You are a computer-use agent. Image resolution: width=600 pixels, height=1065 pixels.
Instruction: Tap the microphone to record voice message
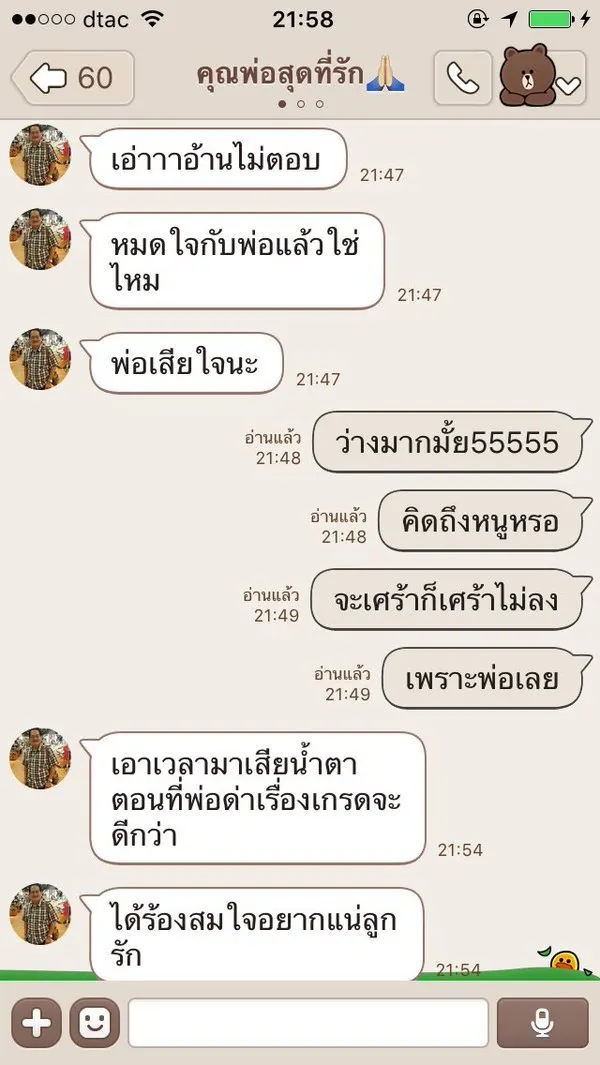coord(542,1023)
